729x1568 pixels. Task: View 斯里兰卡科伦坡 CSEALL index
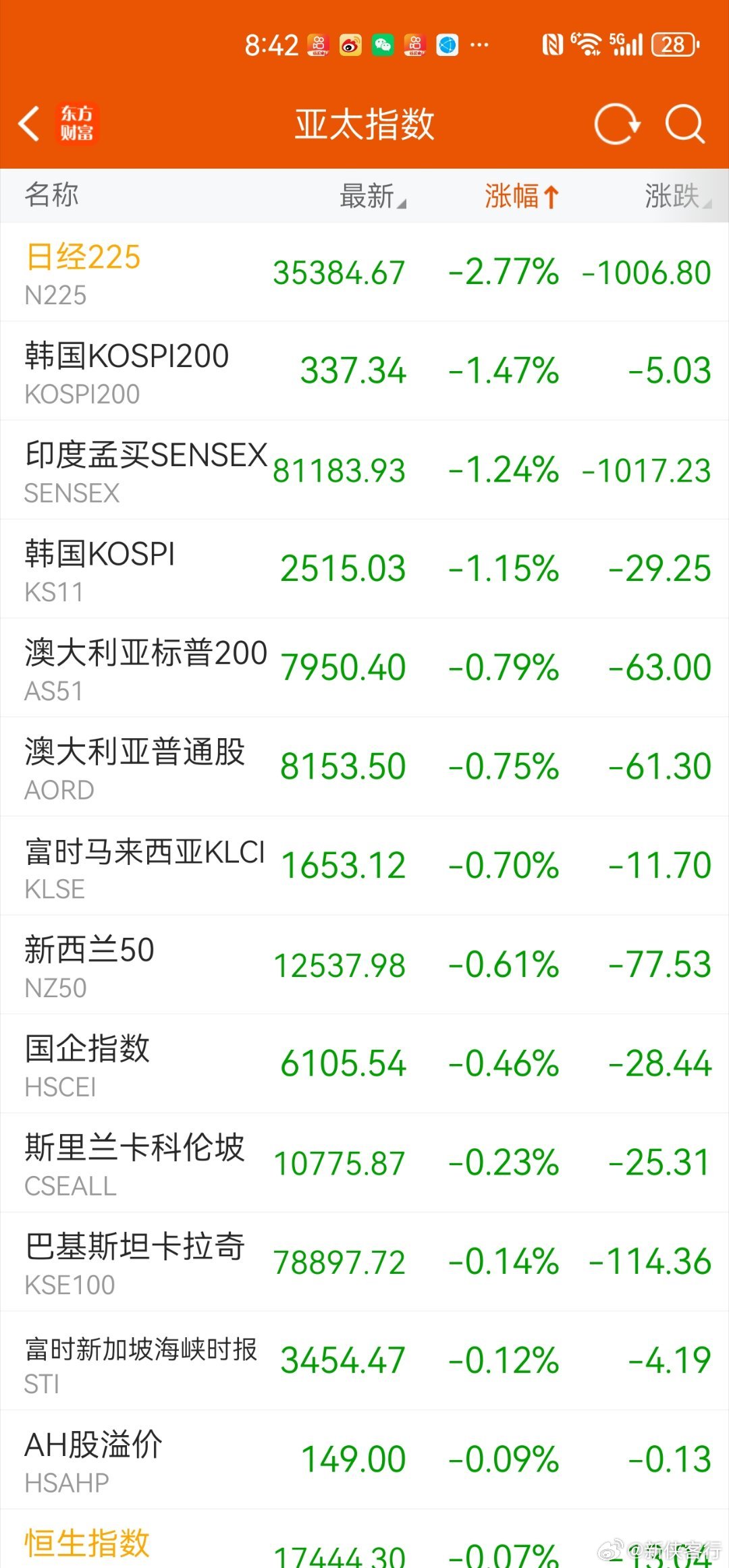pyautogui.click(x=364, y=1163)
